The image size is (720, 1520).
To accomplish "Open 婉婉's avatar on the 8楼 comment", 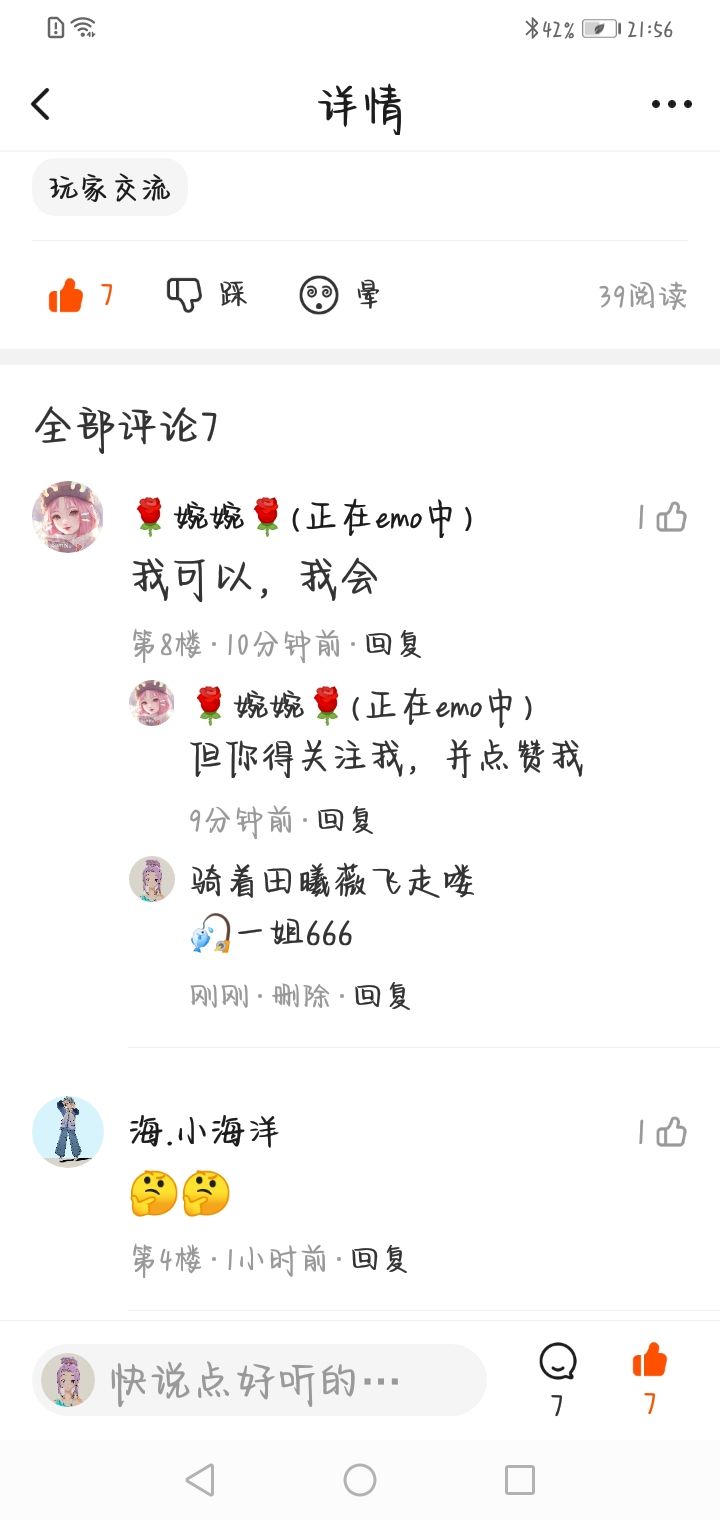I will click(x=68, y=516).
